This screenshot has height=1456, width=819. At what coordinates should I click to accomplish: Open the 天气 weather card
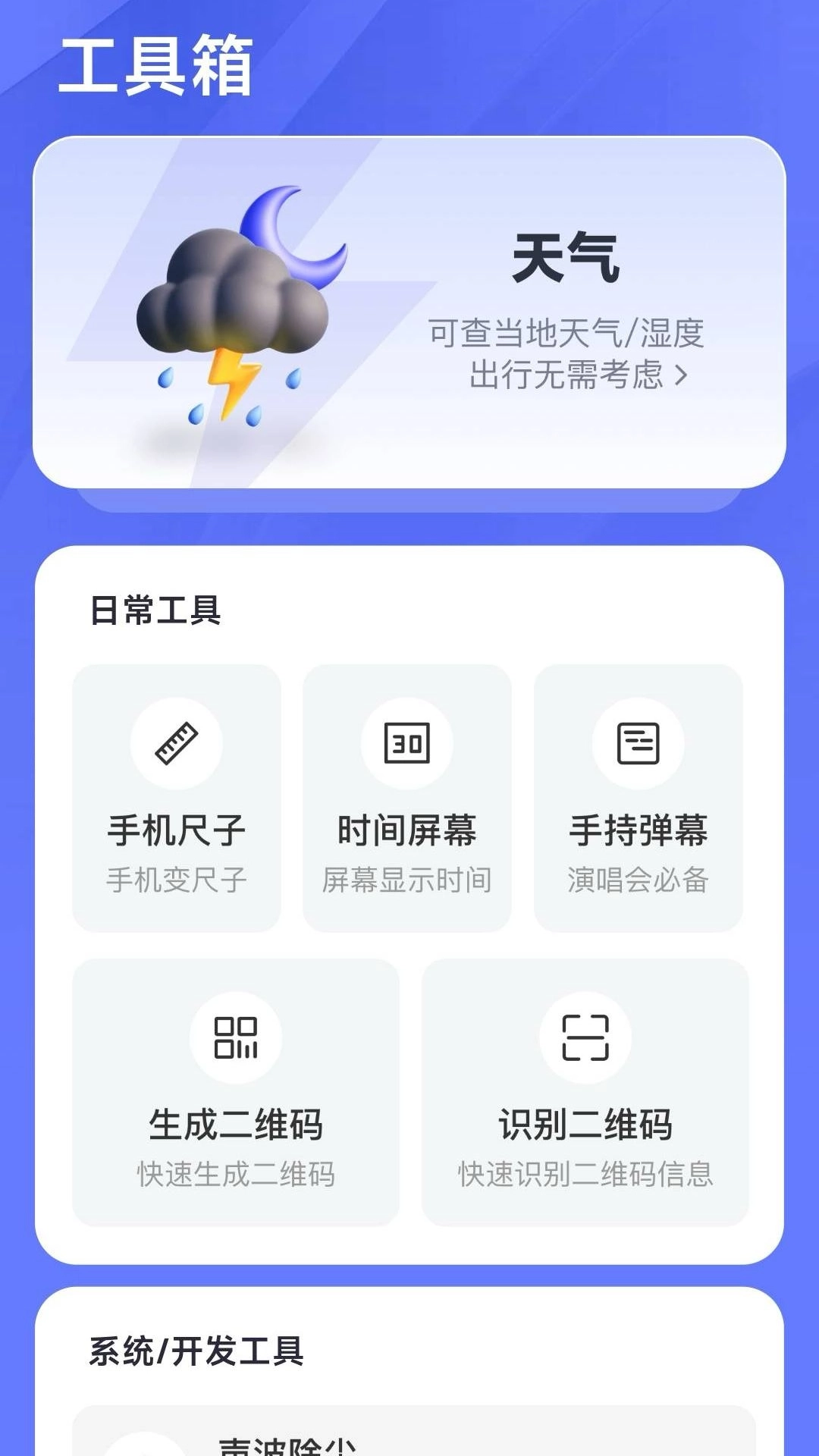point(409,311)
